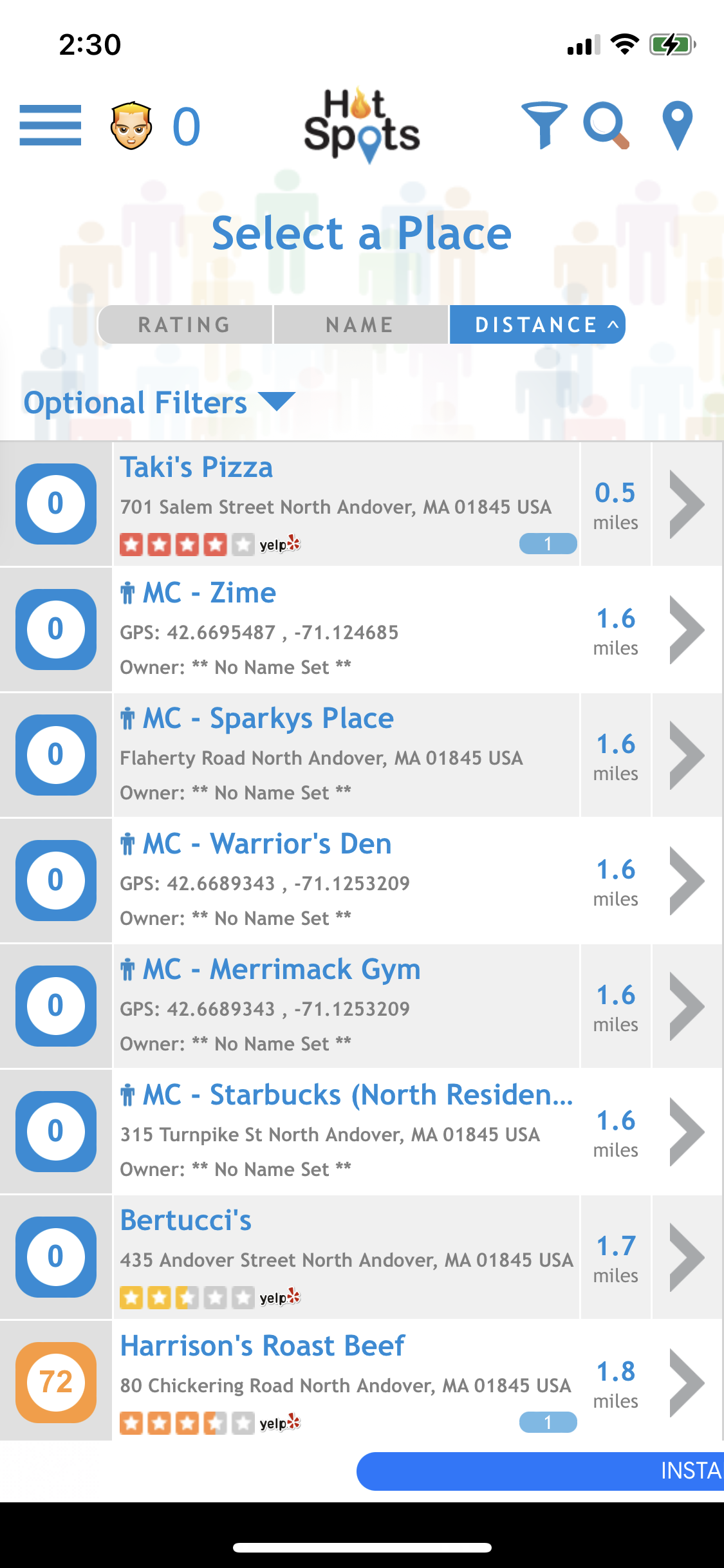Open MC - Starbucks (North Residen…) entry
The image size is (724, 1568).
coord(348,1131)
